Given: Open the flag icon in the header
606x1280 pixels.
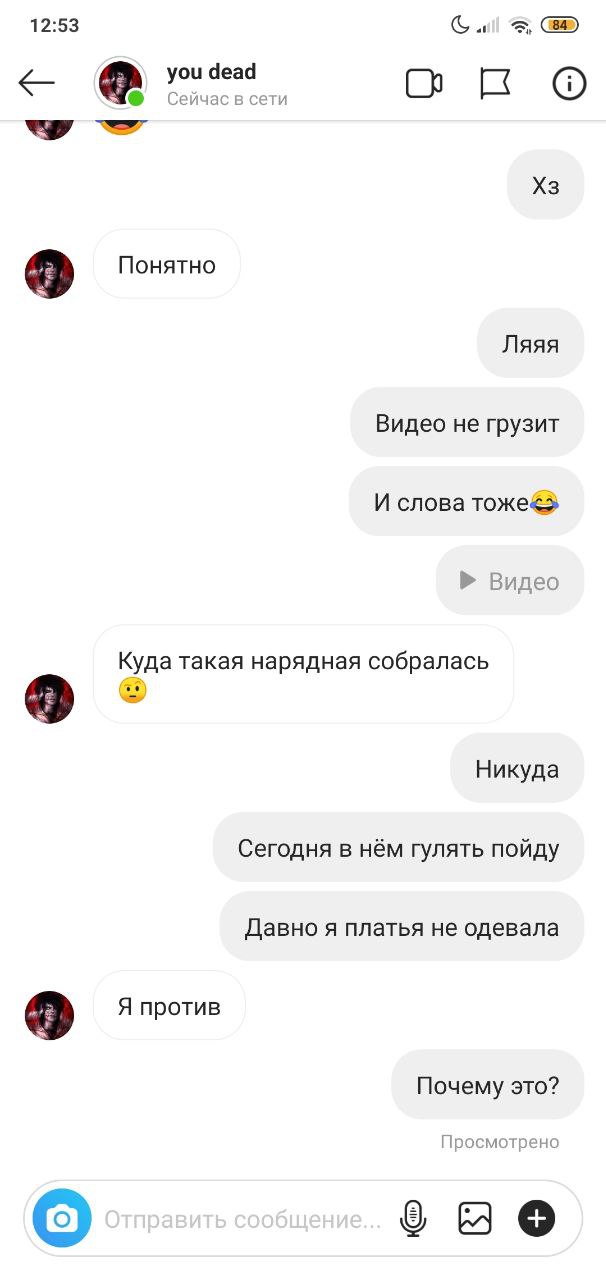Looking at the screenshot, I should point(495,83).
